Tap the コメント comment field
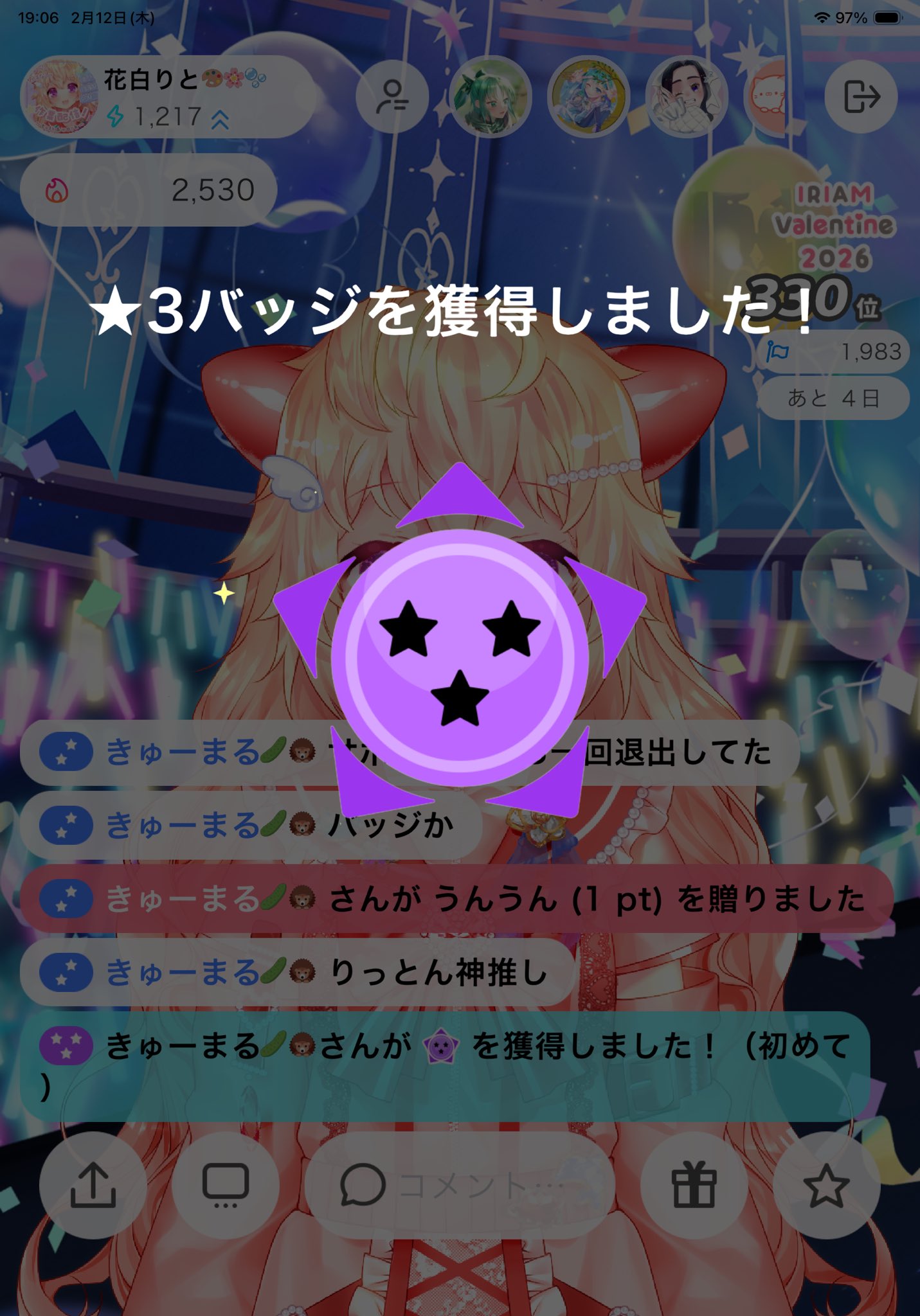920x1316 pixels. click(x=460, y=1186)
